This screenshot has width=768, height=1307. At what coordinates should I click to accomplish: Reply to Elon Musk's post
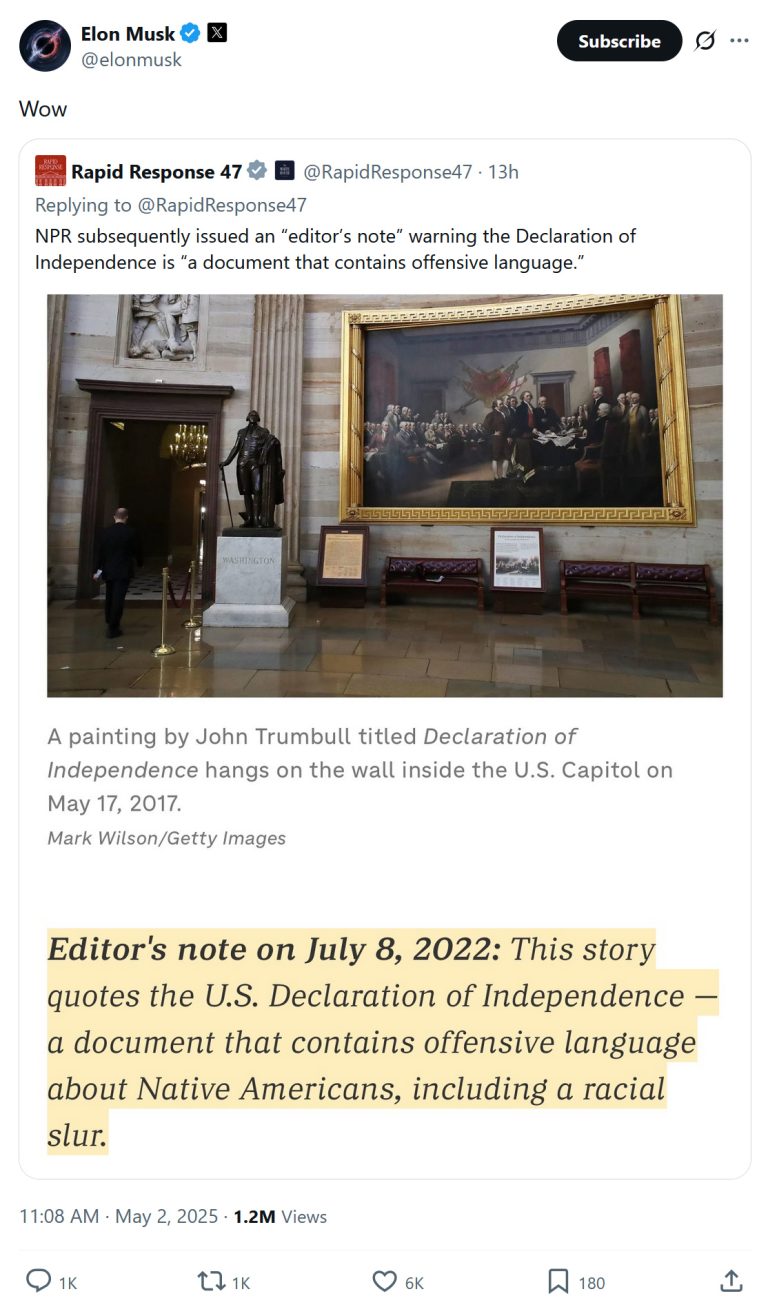click(x=38, y=1281)
